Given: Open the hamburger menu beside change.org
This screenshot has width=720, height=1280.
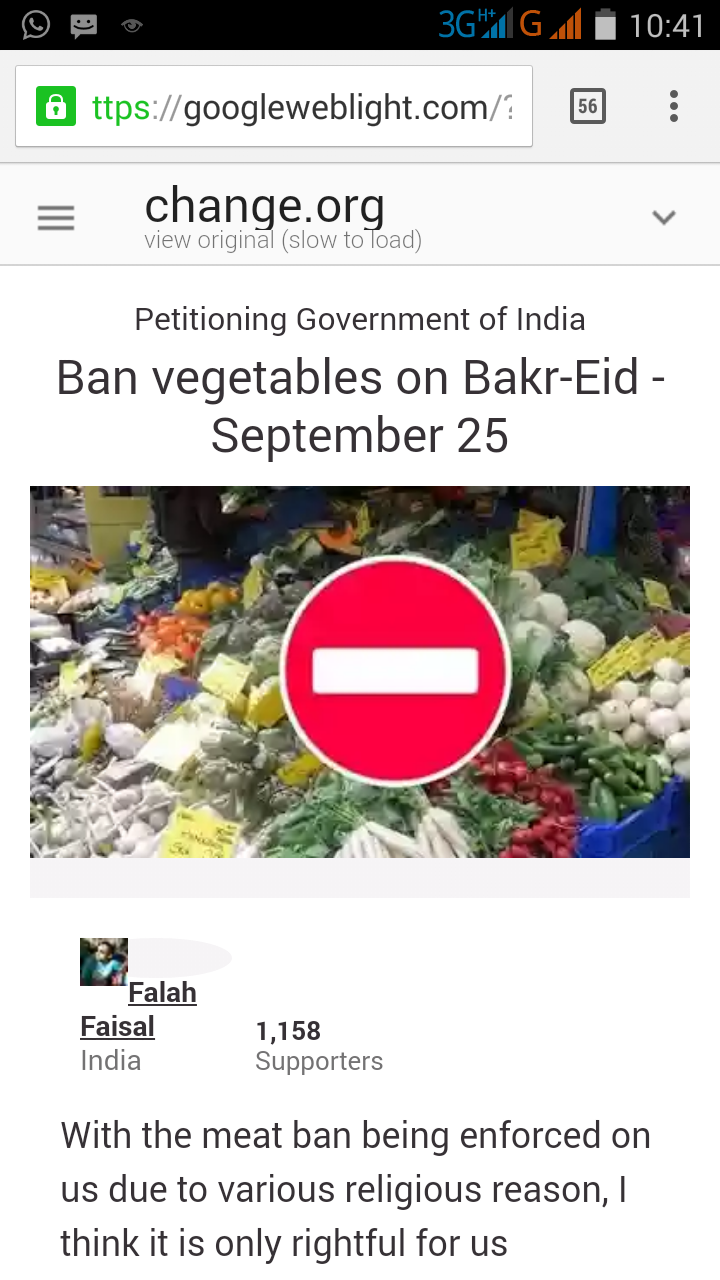Looking at the screenshot, I should point(56,217).
